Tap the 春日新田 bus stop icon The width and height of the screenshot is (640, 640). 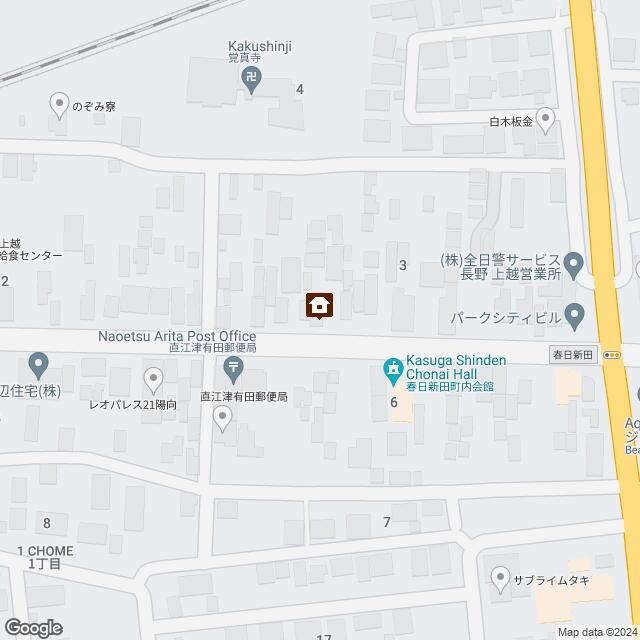point(613,355)
